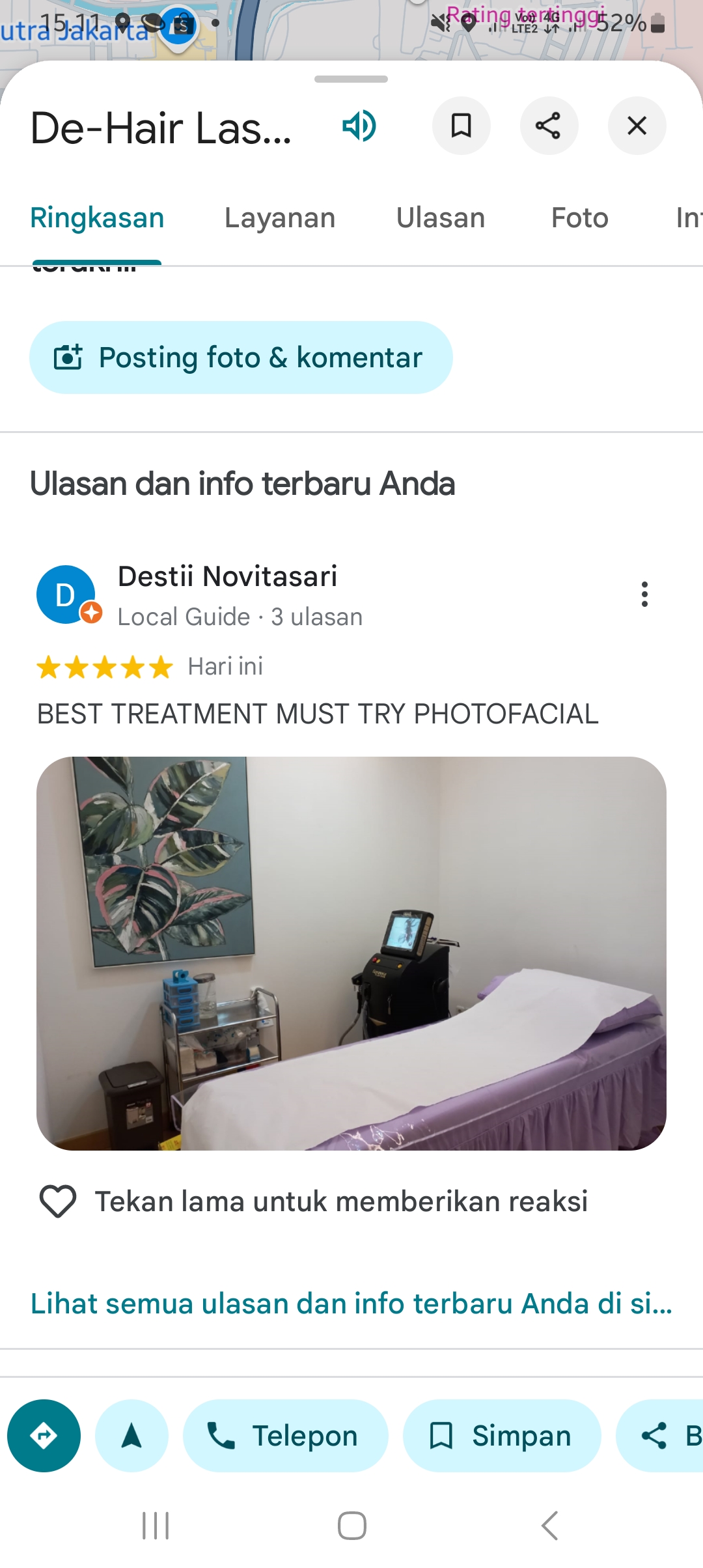The height and width of the screenshot is (1568, 703).
Task: Open the review photo of the treatment room
Action: pos(351,953)
